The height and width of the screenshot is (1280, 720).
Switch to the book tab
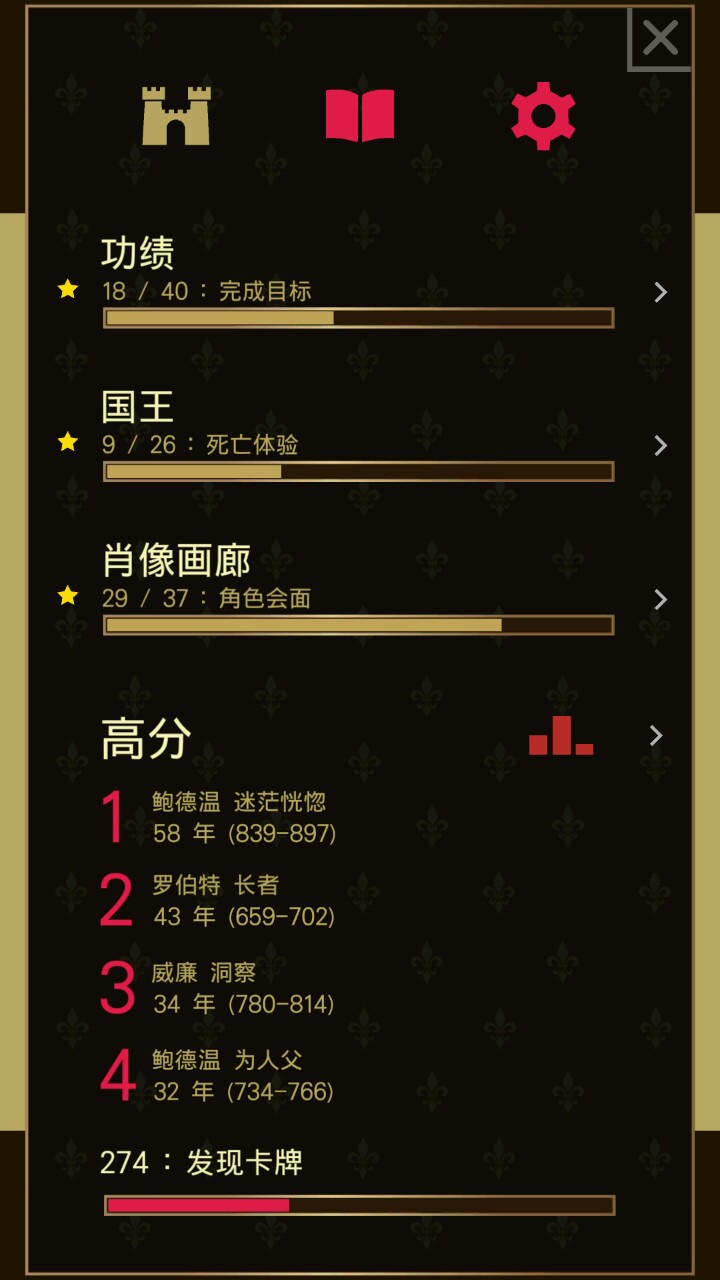[x=360, y=116]
